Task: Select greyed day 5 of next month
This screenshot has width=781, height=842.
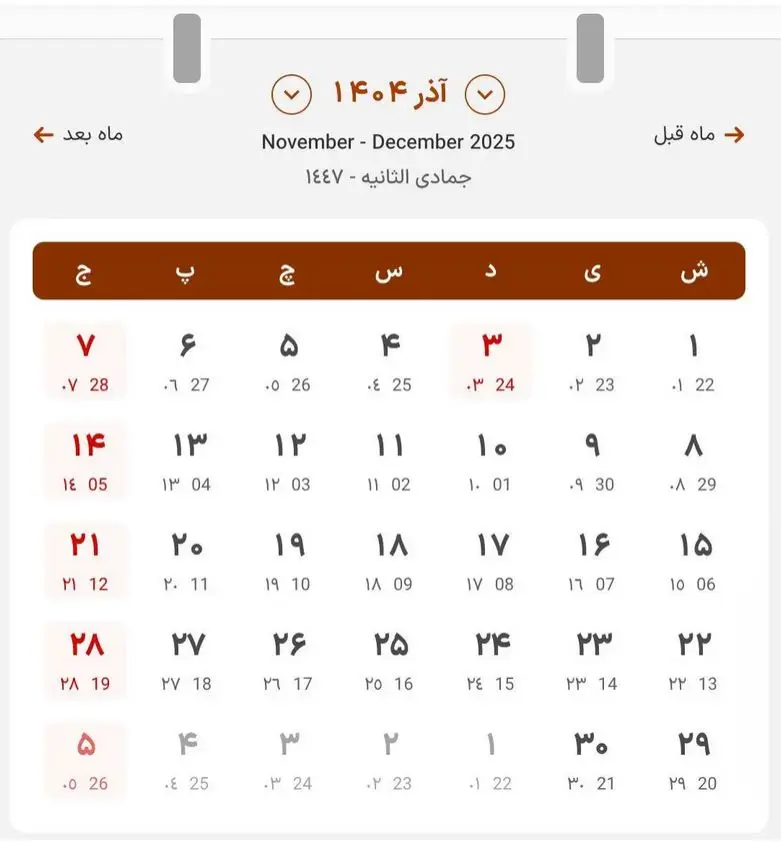Action: (86, 760)
